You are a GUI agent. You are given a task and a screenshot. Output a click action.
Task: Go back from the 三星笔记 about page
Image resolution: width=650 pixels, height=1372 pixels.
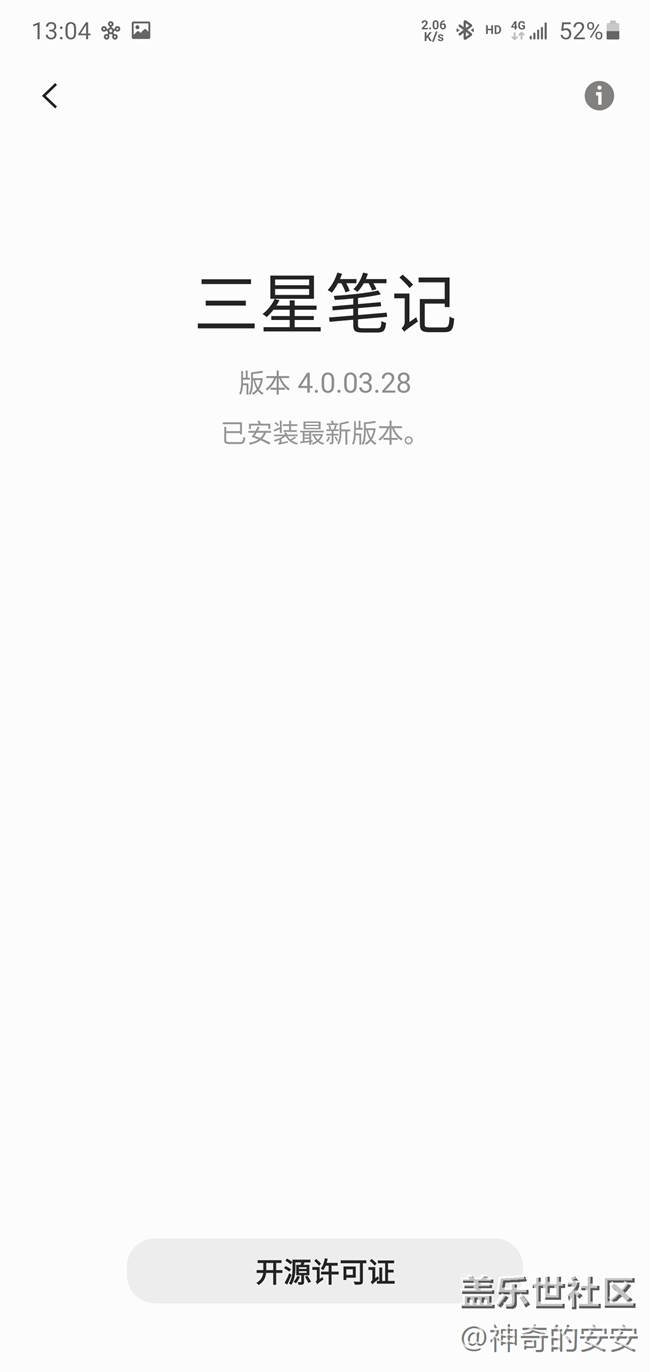[50, 96]
